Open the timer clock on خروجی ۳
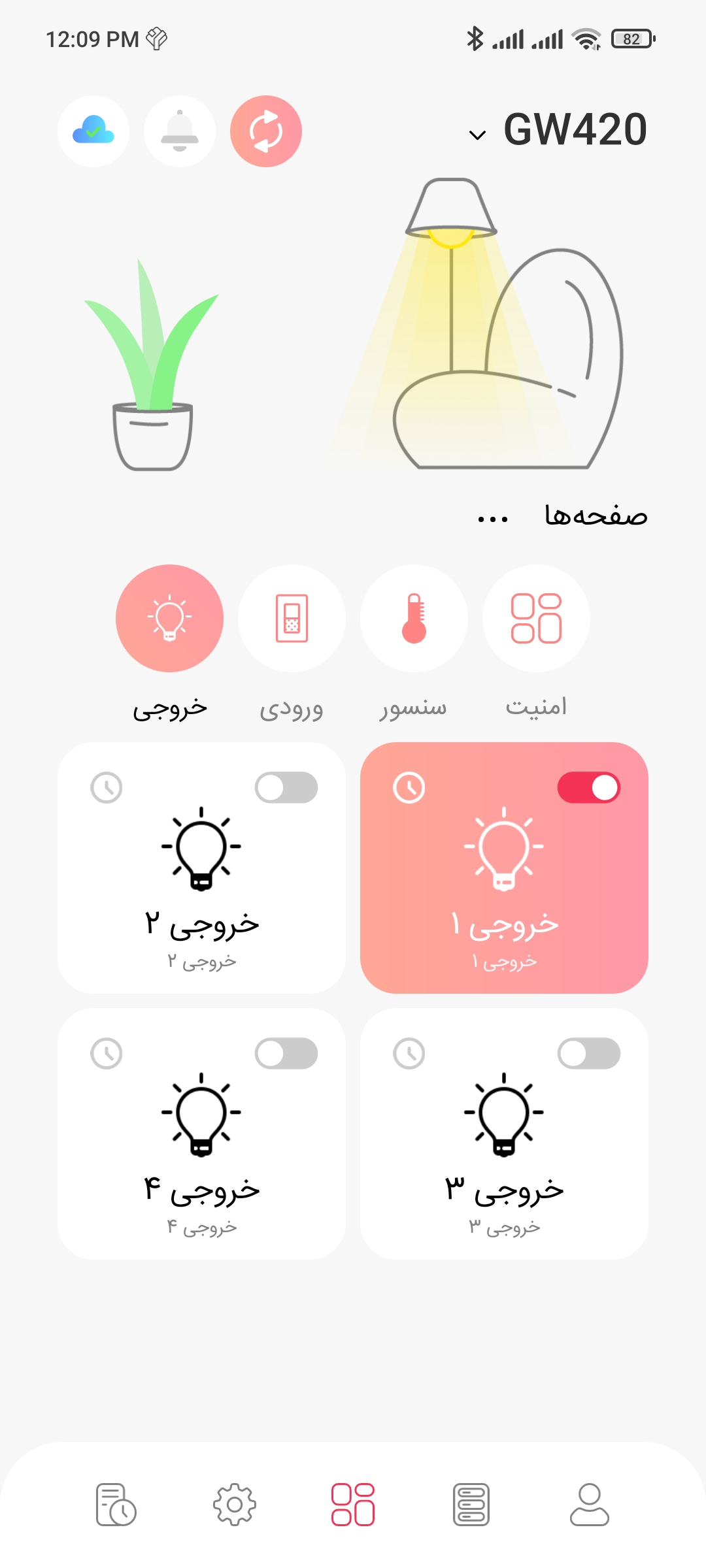Screen dimensions: 706x1568 point(409,1053)
